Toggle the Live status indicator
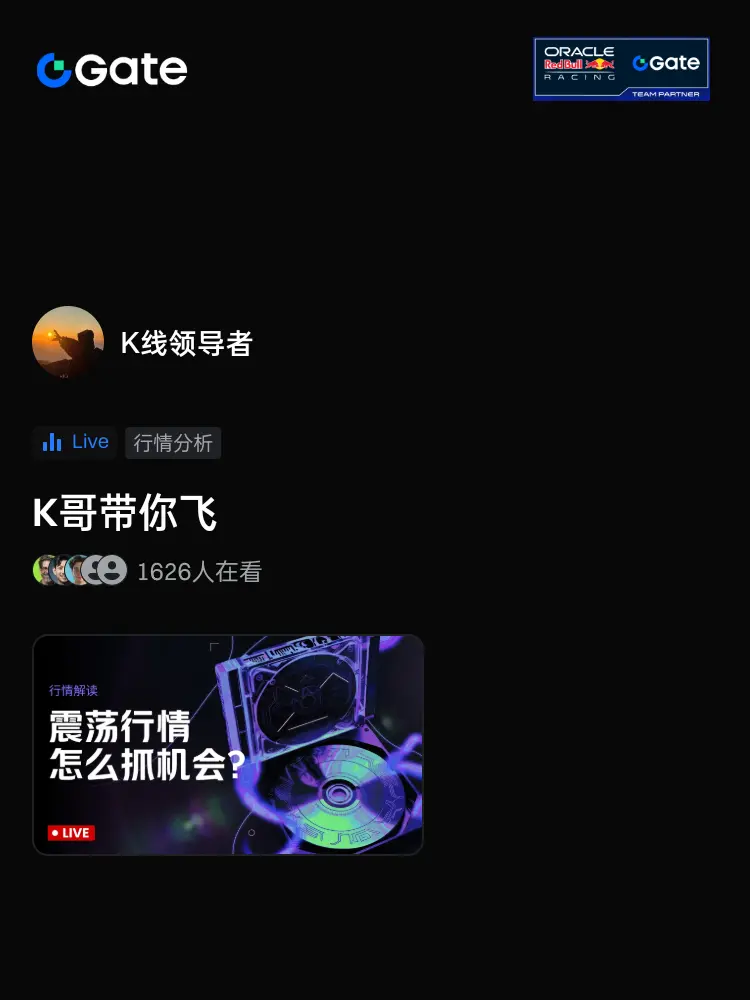Screen dimensions: 750x1000 [73, 442]
